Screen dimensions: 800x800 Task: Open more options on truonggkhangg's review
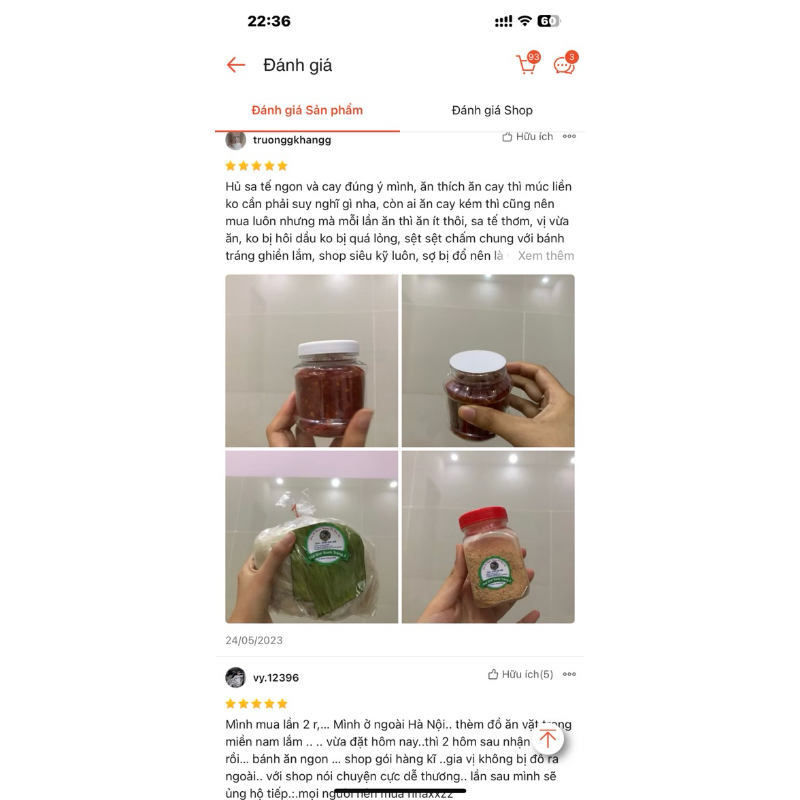click(569, 137)
